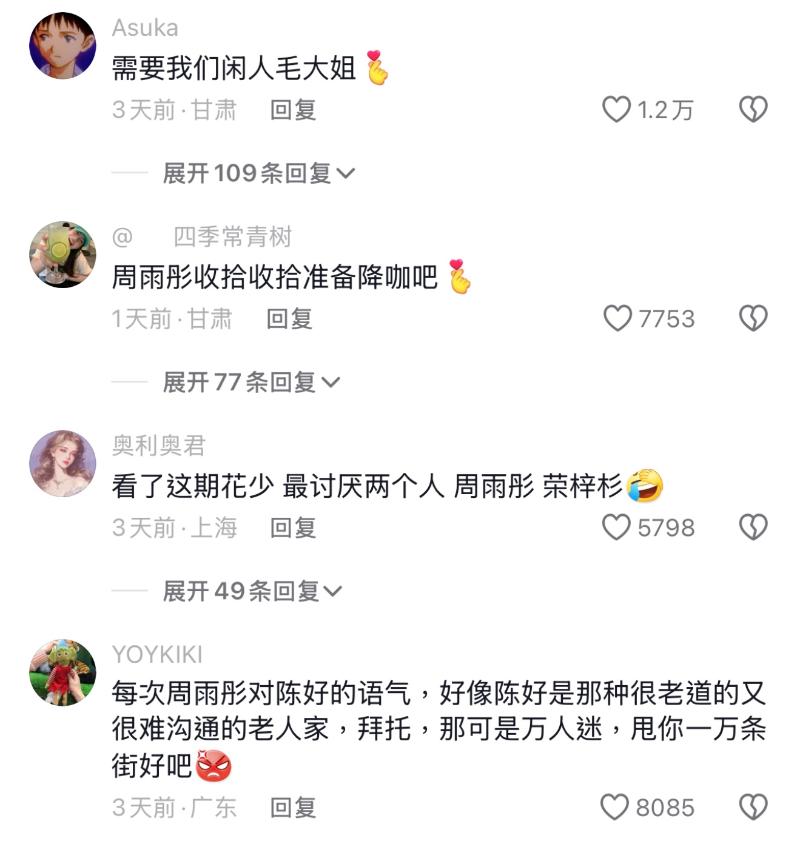
Task: Dislike 奥利奥君's comment
Action: coord(752,527)
